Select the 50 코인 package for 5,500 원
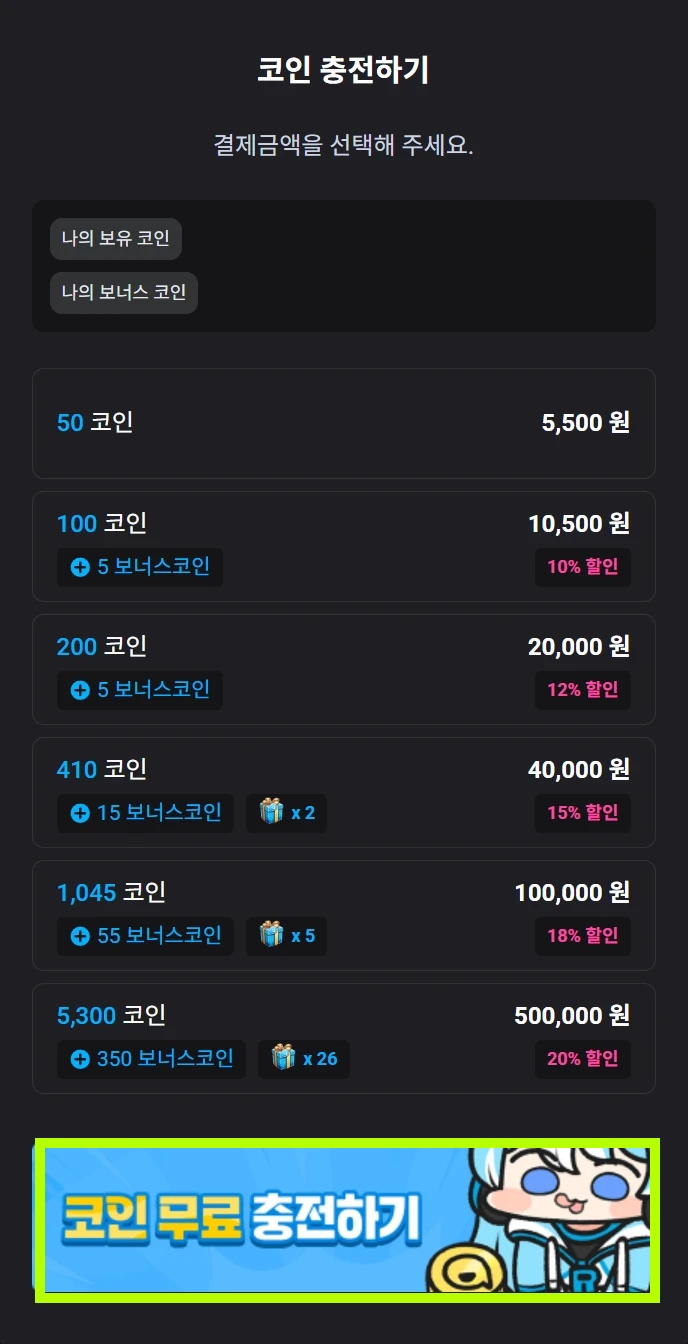Screen dimensions: 688x1344 (344, 423)
